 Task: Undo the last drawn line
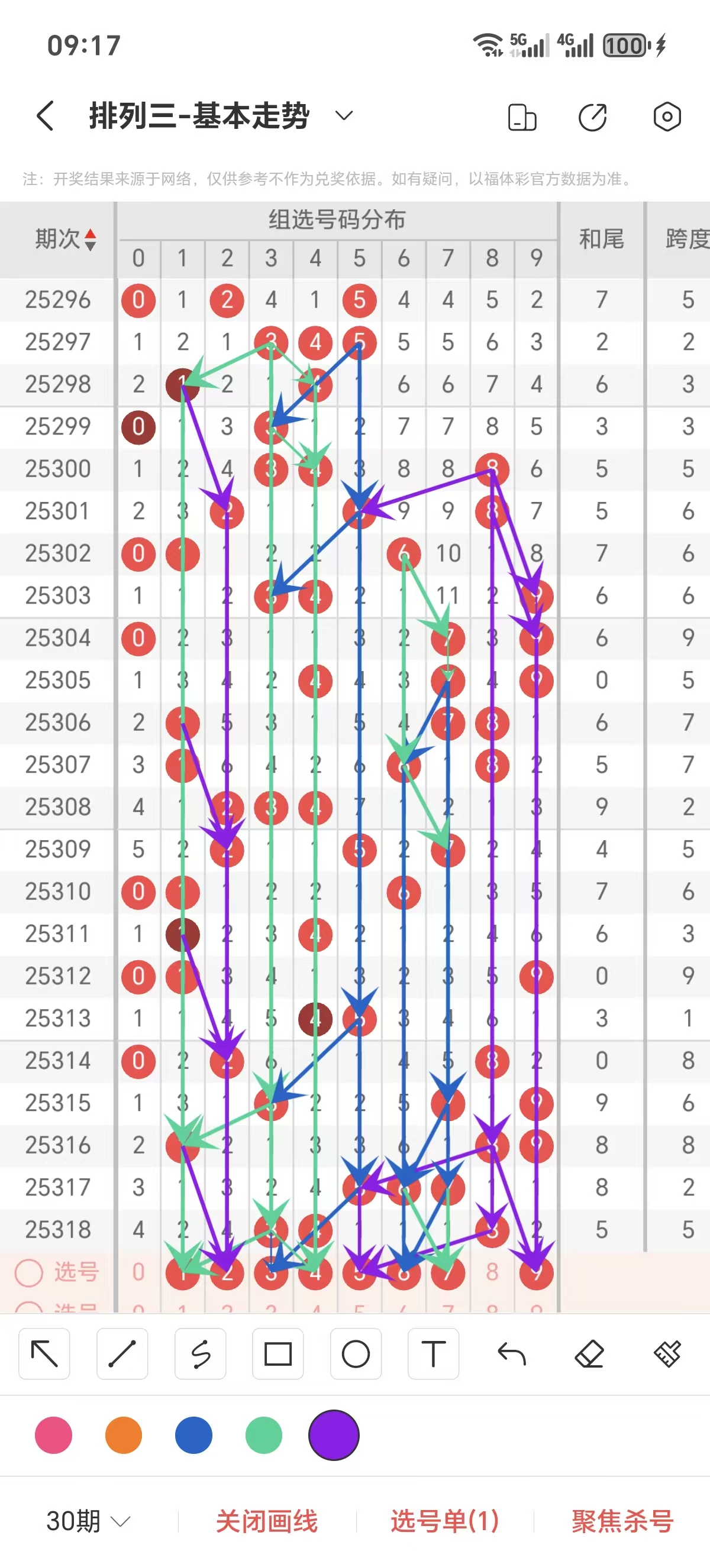click(511, 1354)
